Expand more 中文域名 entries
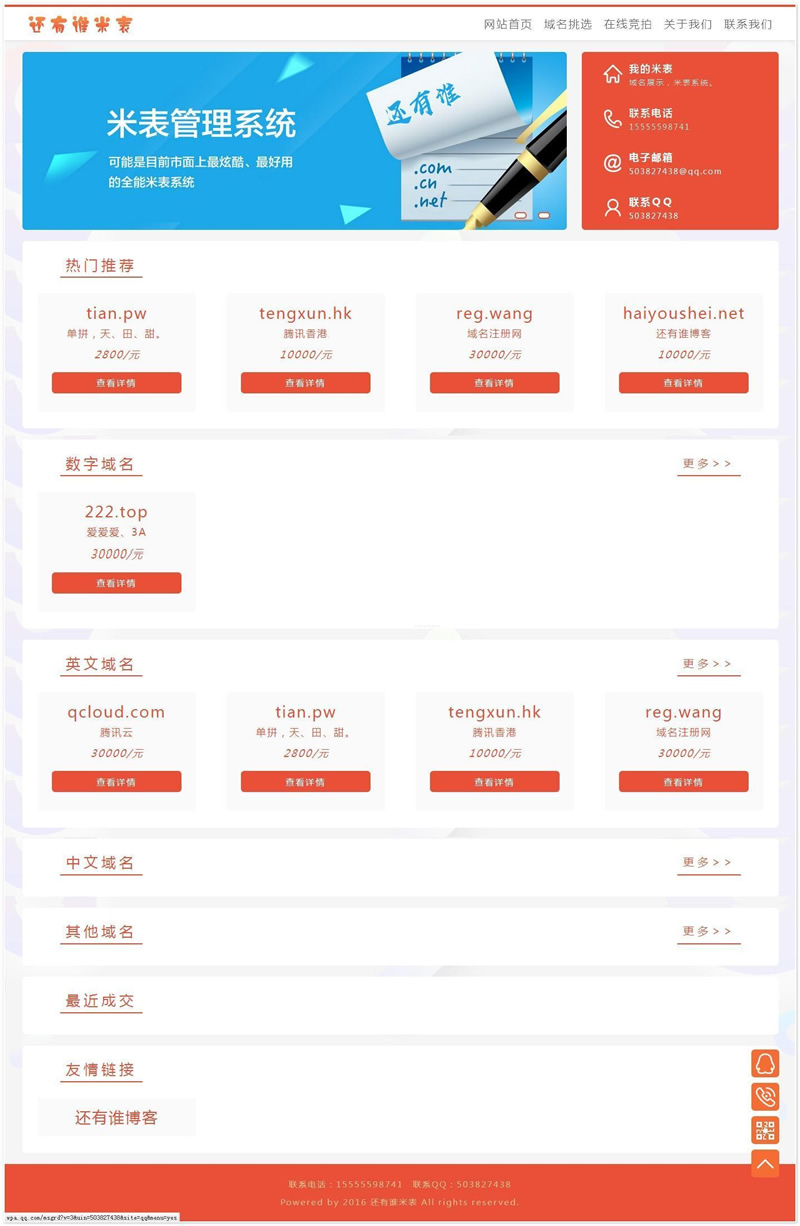The image size is (800, 1226). point(707,862)
